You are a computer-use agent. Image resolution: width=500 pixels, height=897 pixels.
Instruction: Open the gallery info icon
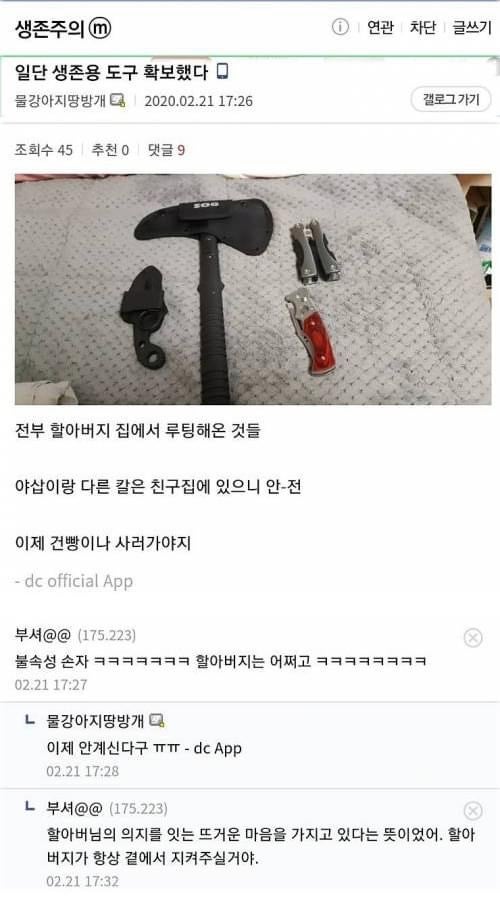click(x=340, y=27)
